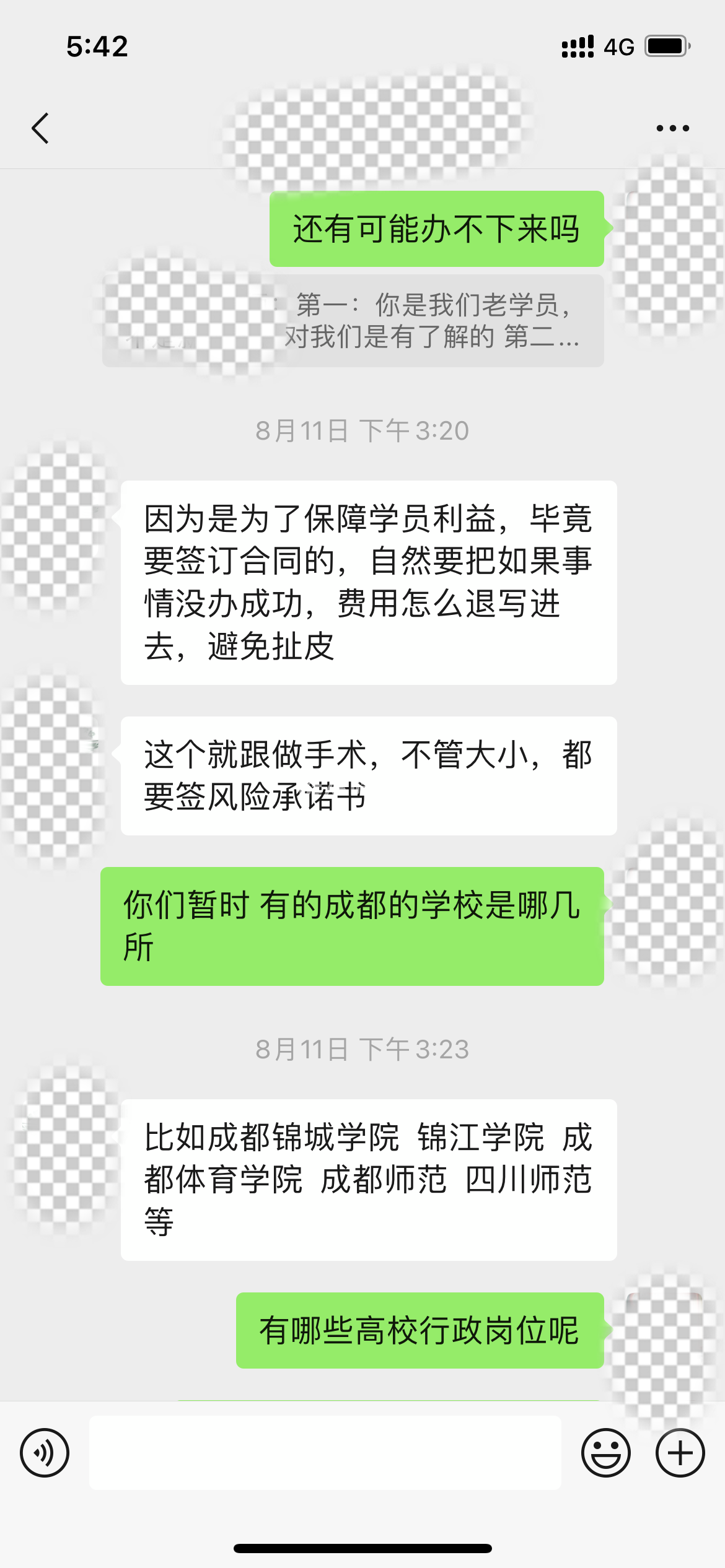Open the emoji picker
Screen dimensions: 725x1568
pos(605,1453)
